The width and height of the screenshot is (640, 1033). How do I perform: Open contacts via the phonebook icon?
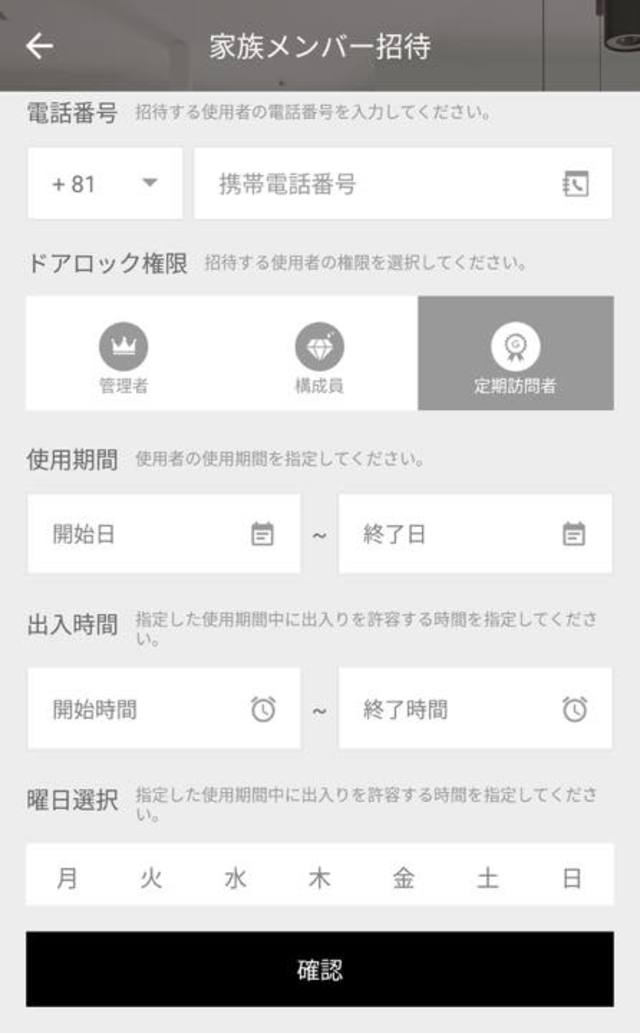pos(575,184)
